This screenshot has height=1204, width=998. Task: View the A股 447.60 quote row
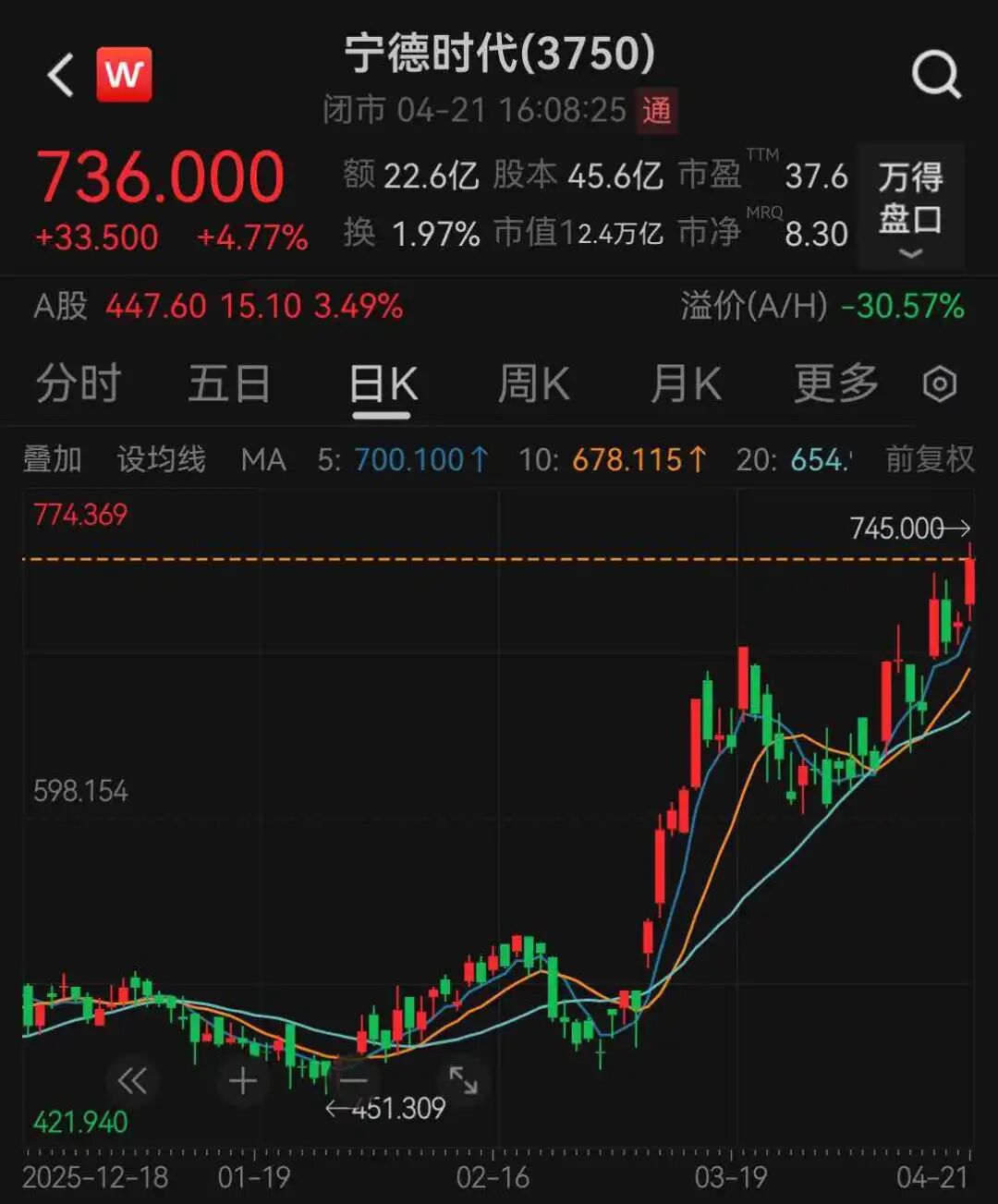click(218, 306)
